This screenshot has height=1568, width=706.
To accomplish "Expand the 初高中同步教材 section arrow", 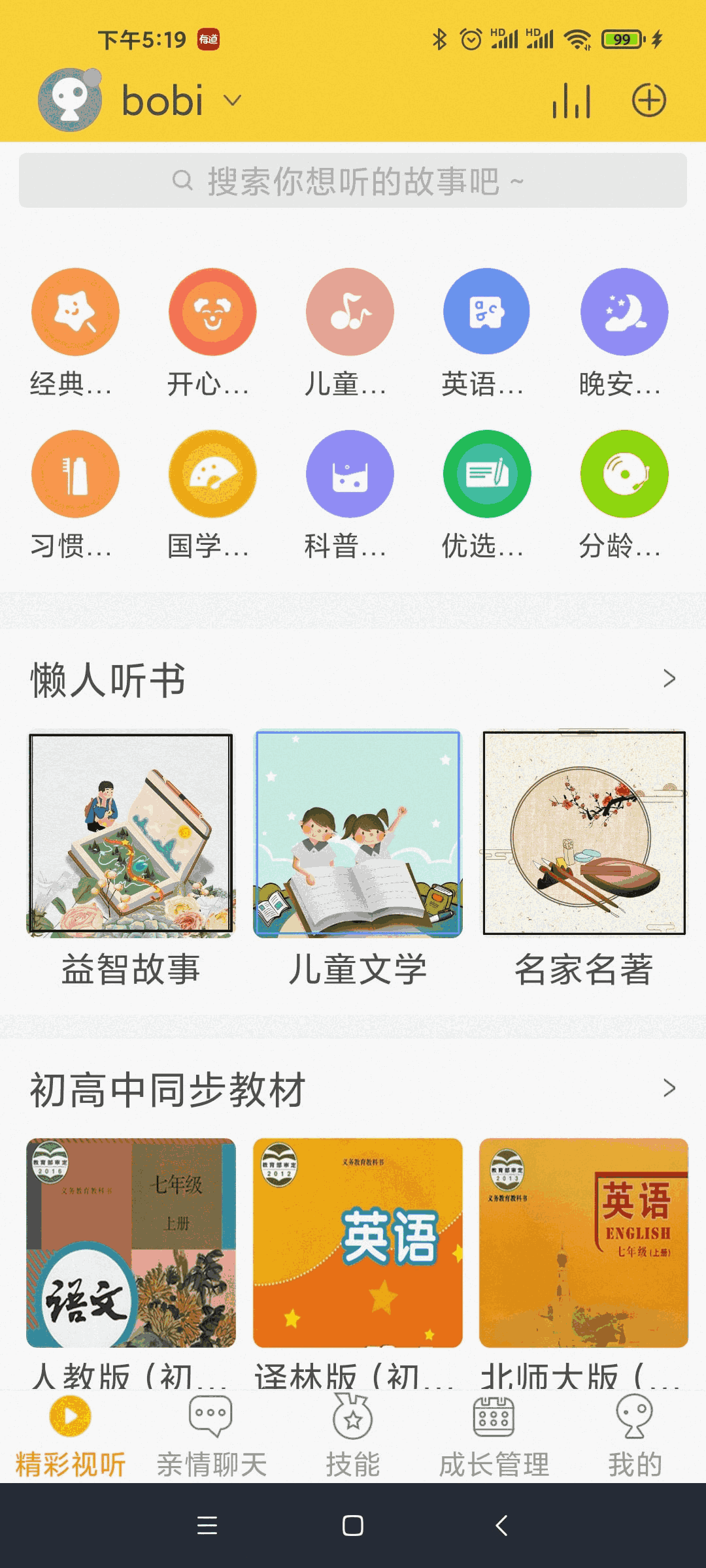I will pyautogui.click(x=669, y=1088).
